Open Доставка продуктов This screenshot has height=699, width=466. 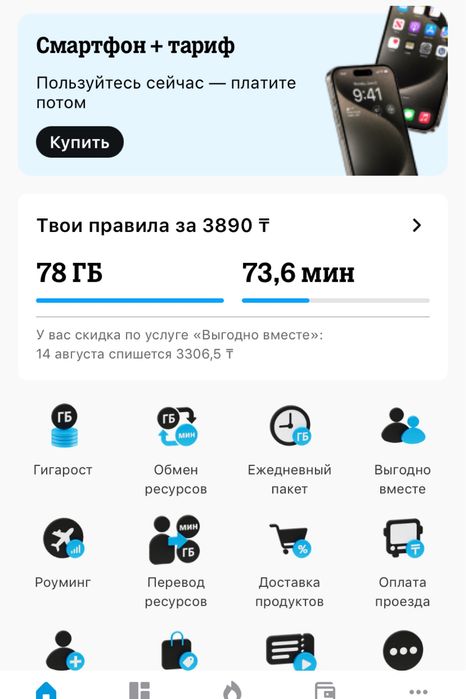pyautogui.click(x=289, y=562)
